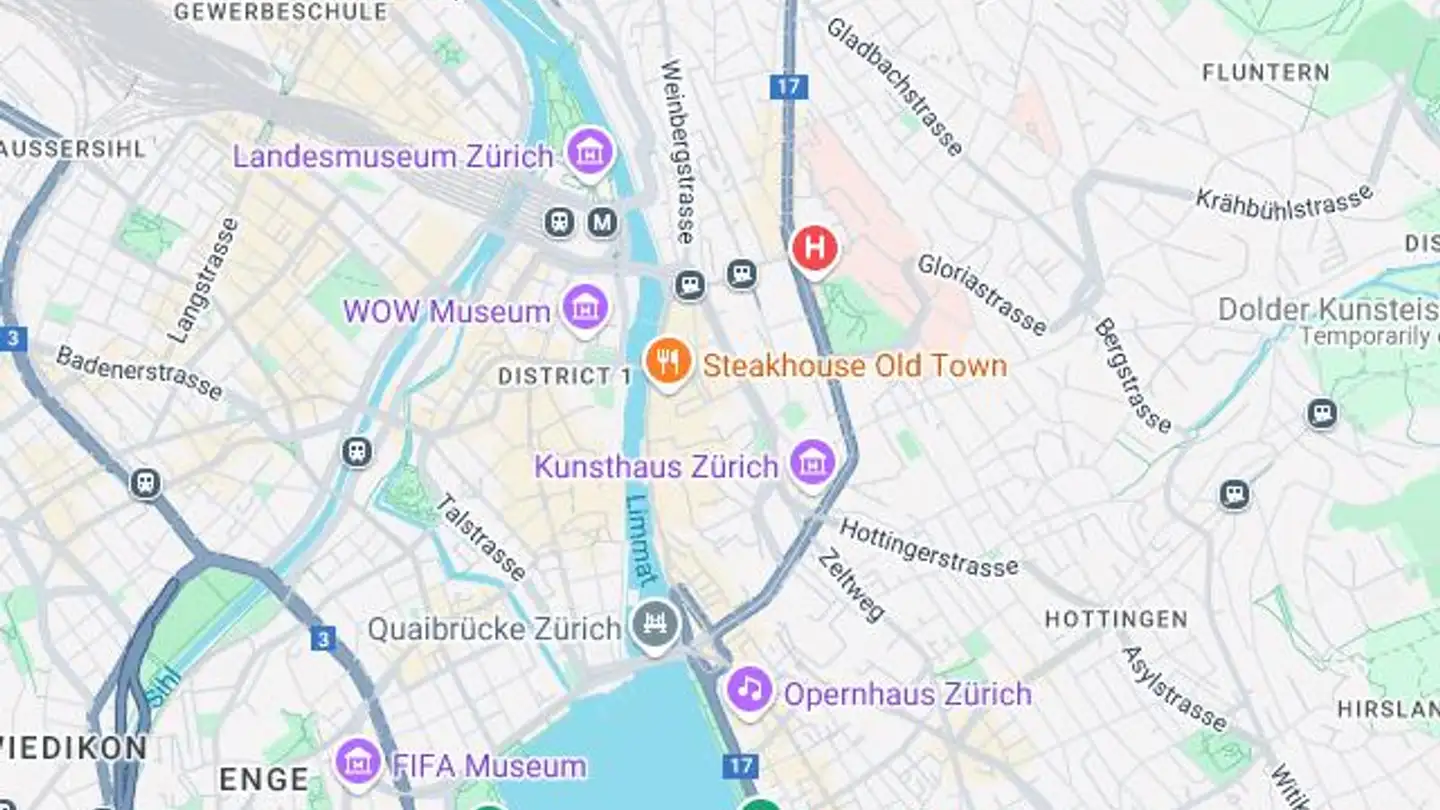Select the red hospital H marker

[x=814, y=248]
